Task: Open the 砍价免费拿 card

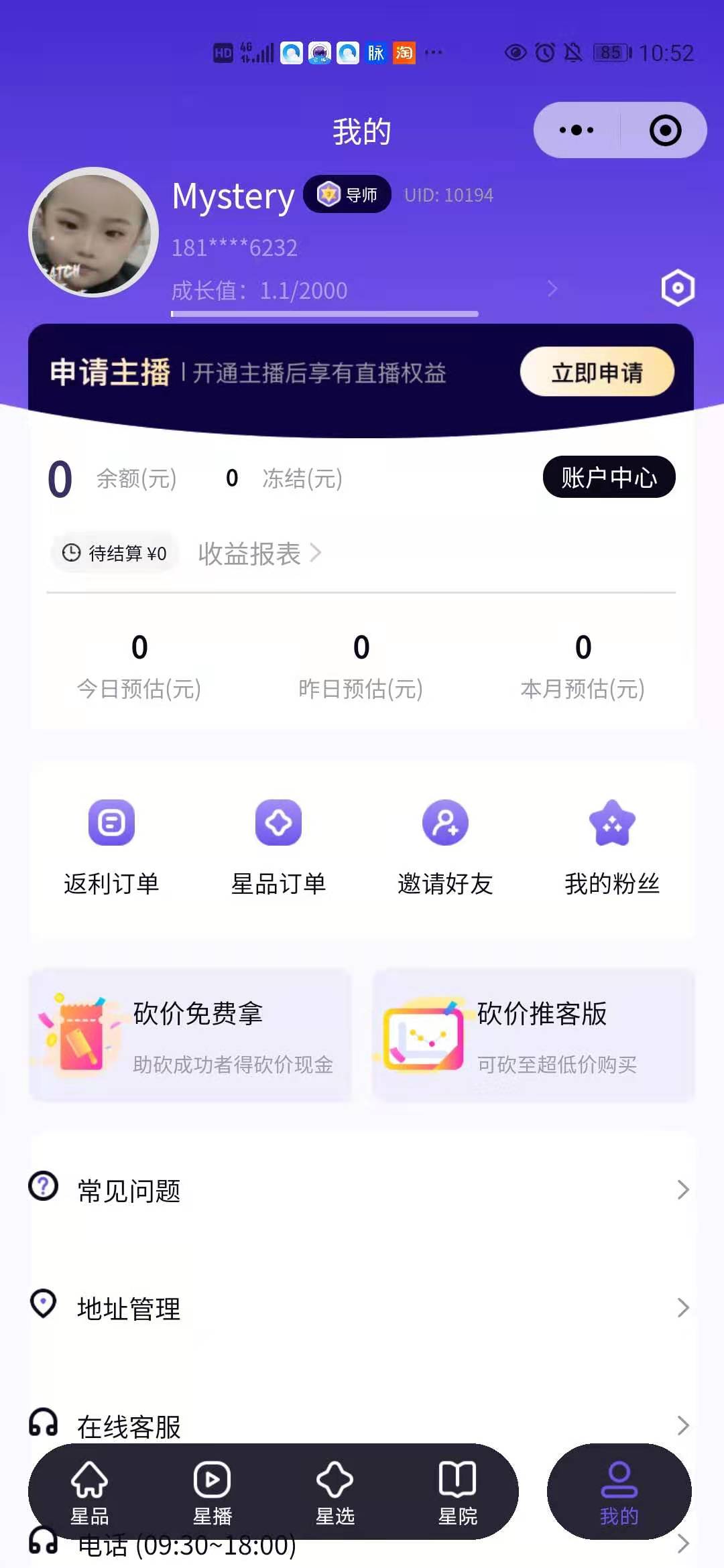Action: coord(190,1035)
